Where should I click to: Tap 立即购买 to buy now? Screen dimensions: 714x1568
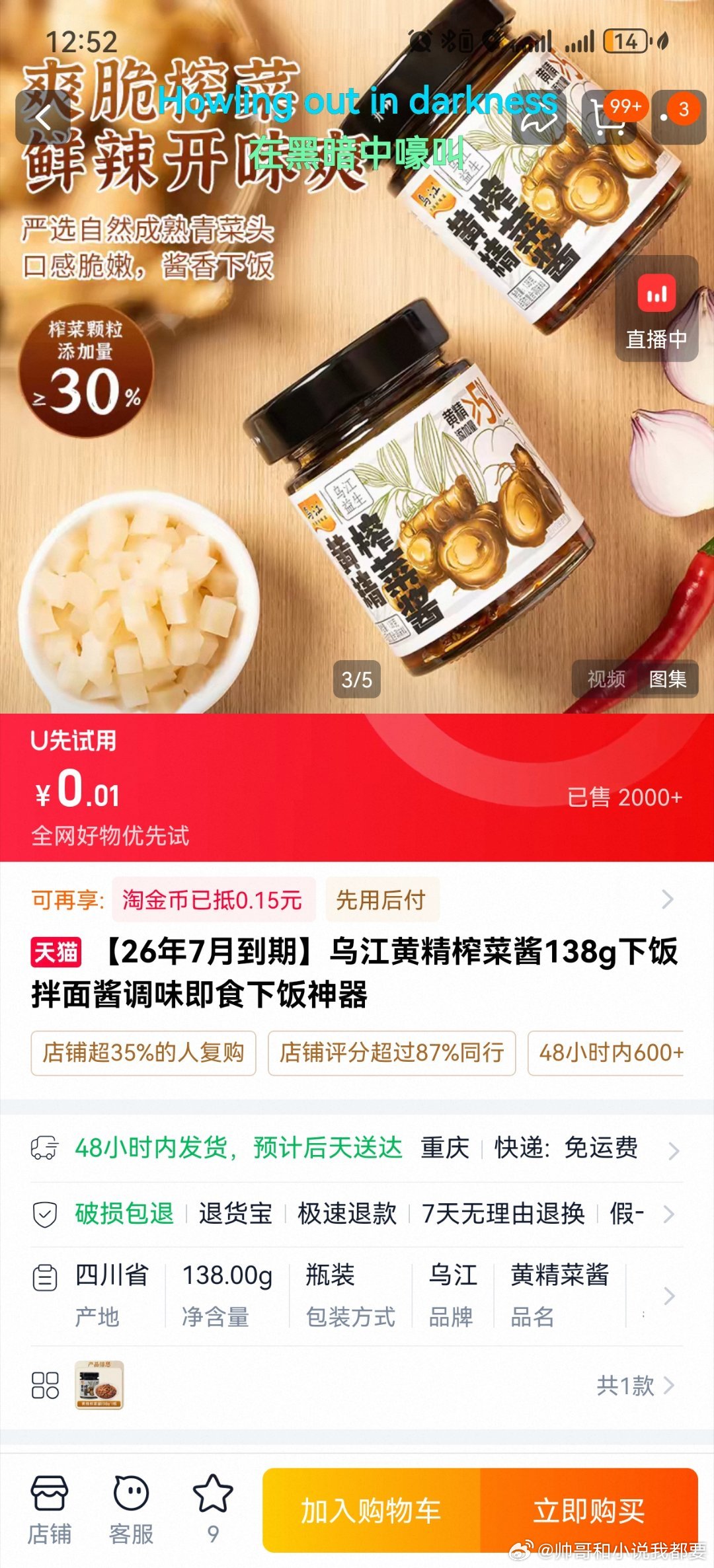tap(589, 1511)
